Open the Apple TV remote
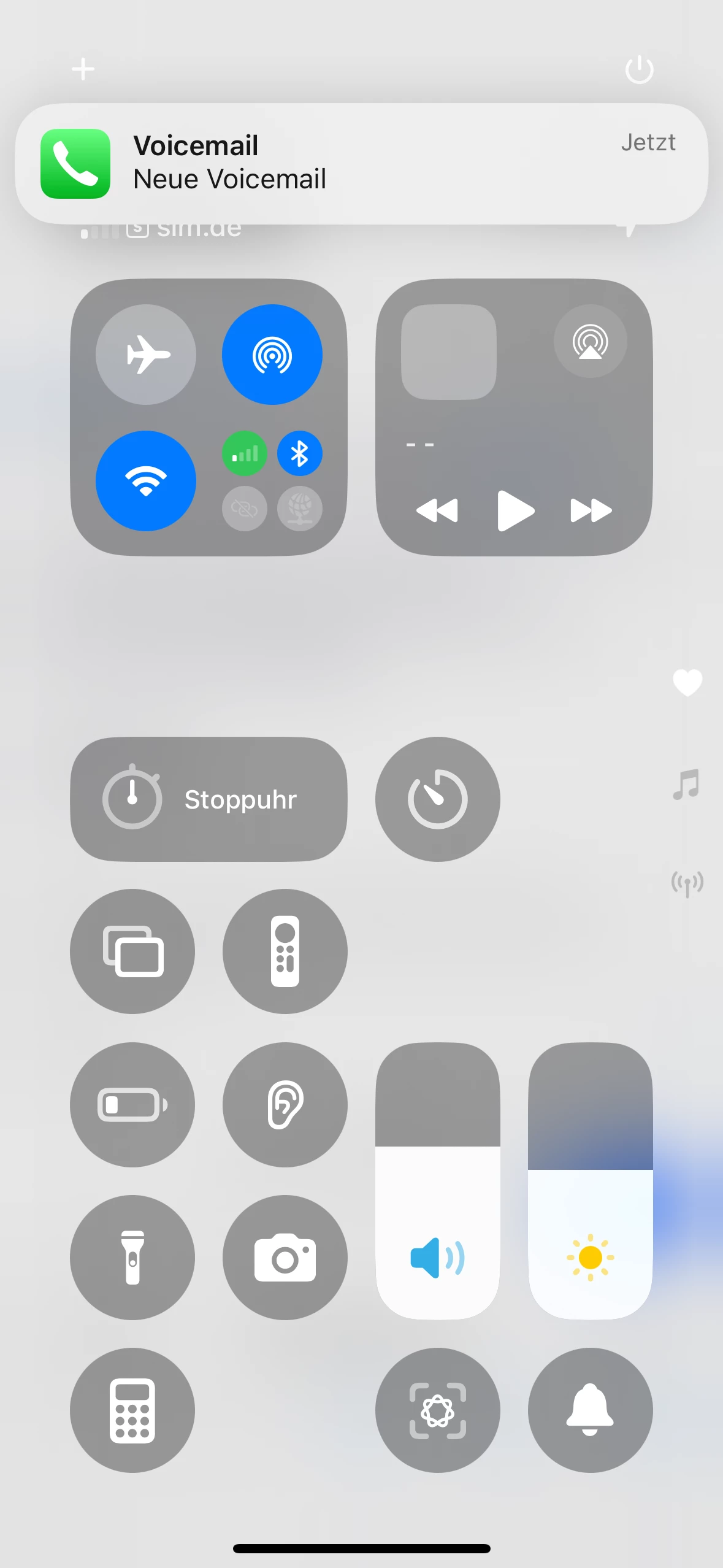723x1568 pixels. 285,951
